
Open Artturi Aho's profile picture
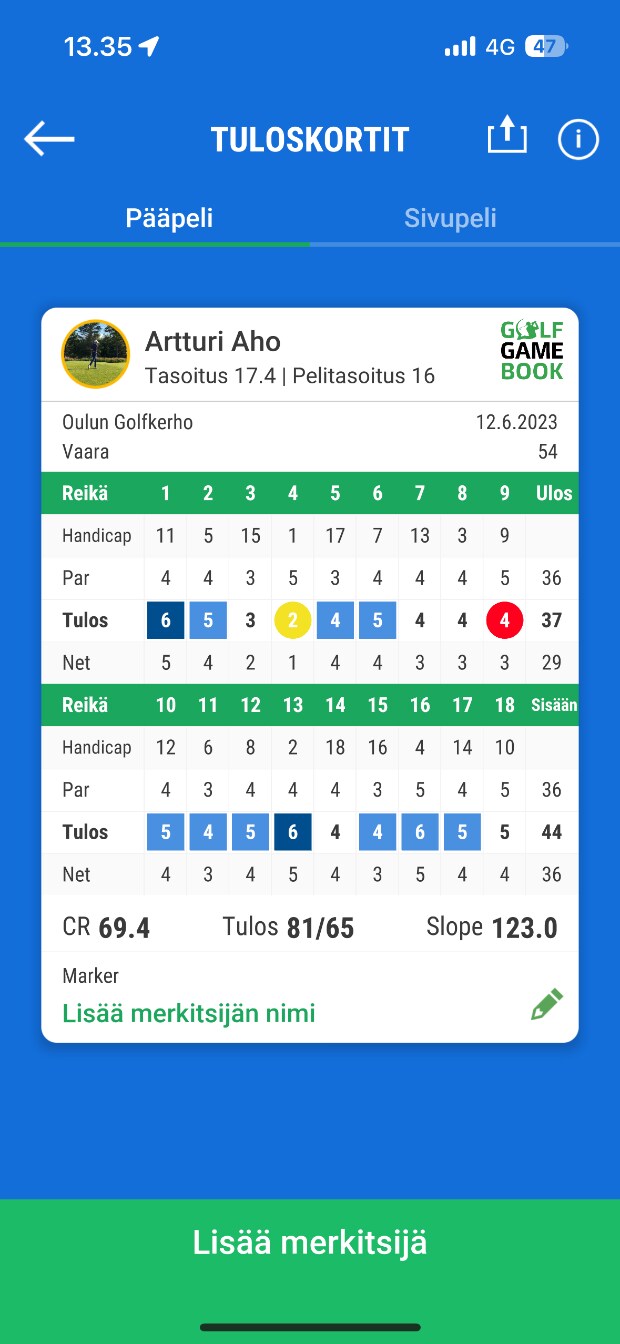pos(96,354)
